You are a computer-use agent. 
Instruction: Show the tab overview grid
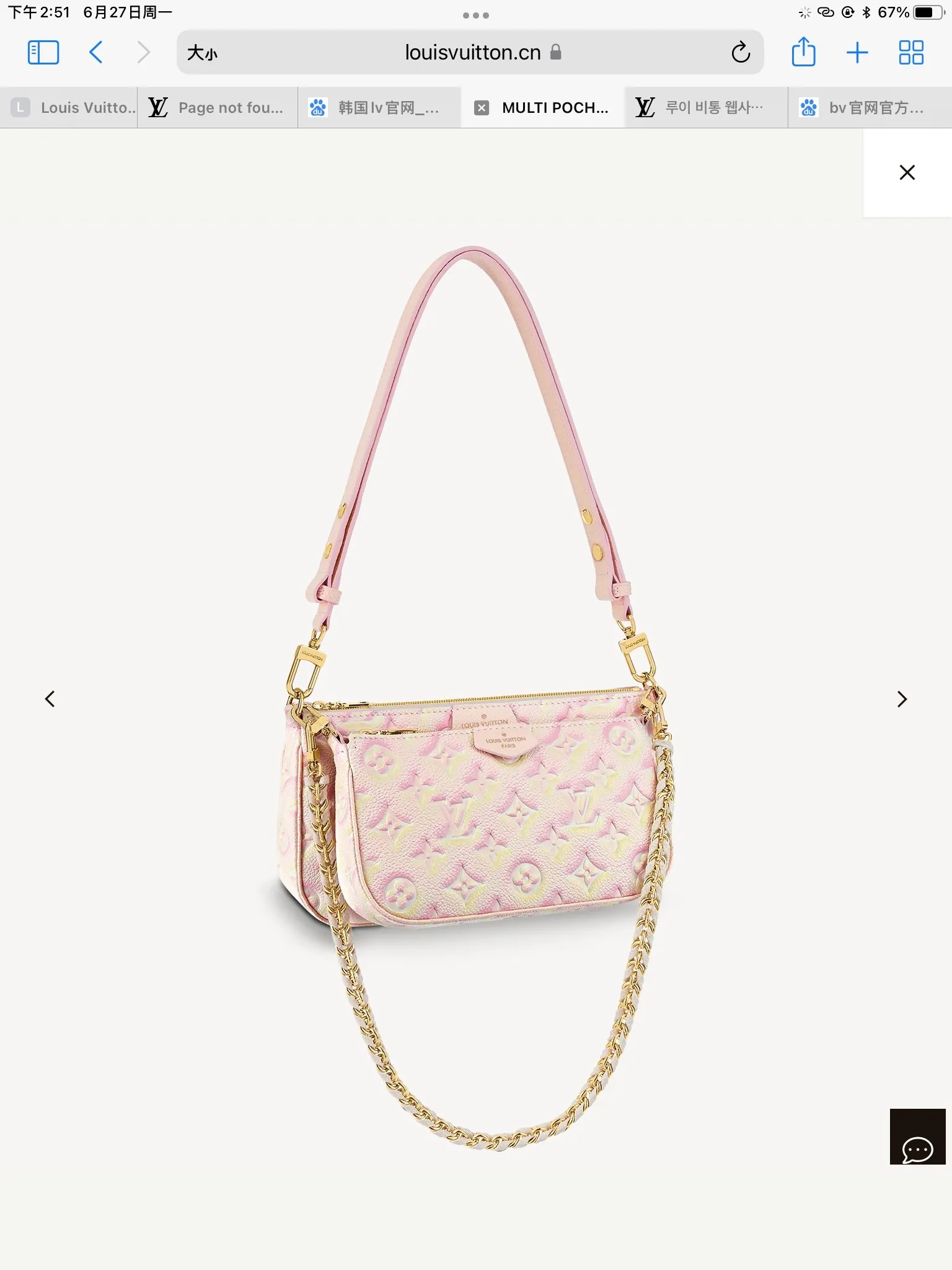911,53
